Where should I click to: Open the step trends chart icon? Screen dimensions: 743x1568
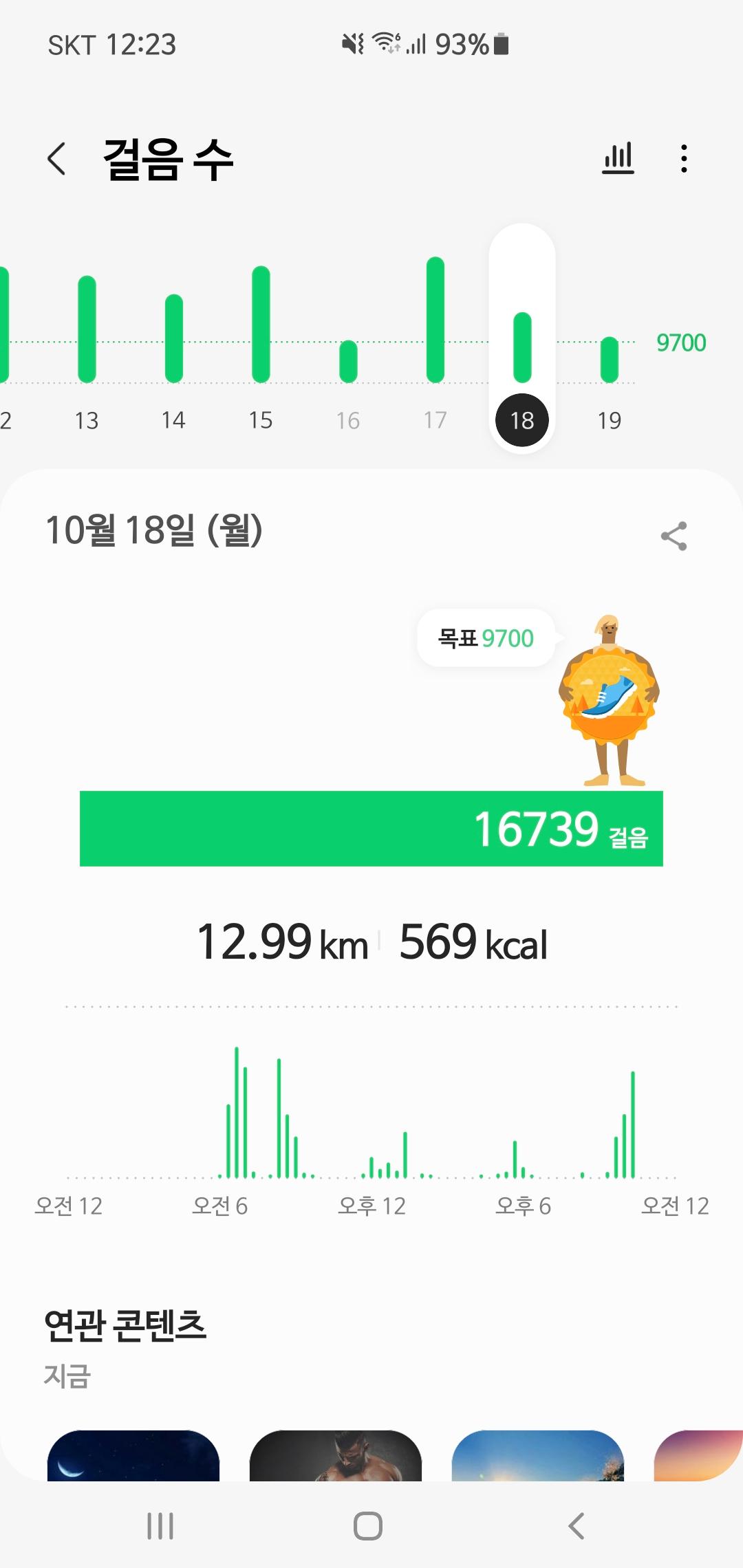click(618, 159)
